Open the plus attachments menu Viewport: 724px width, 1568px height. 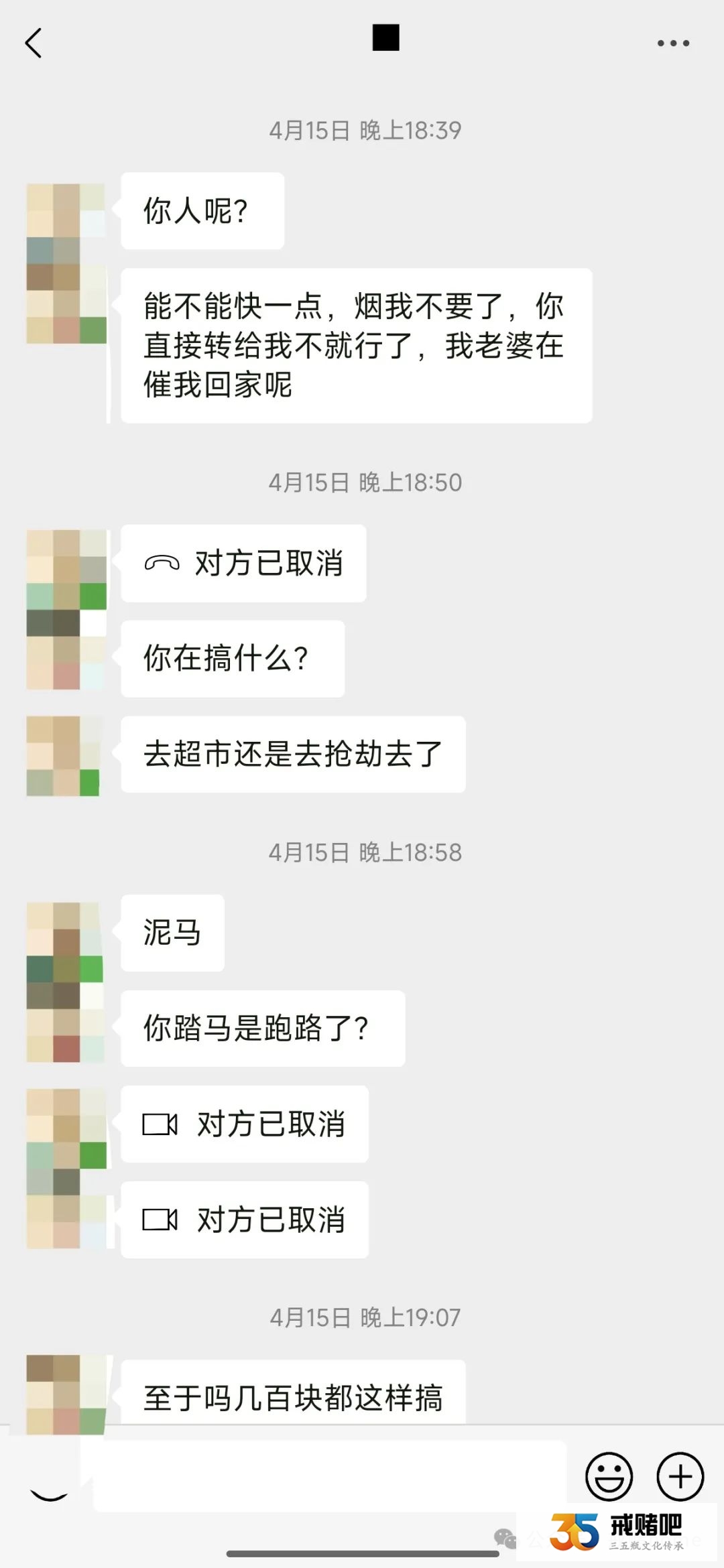pos(680,1476)
